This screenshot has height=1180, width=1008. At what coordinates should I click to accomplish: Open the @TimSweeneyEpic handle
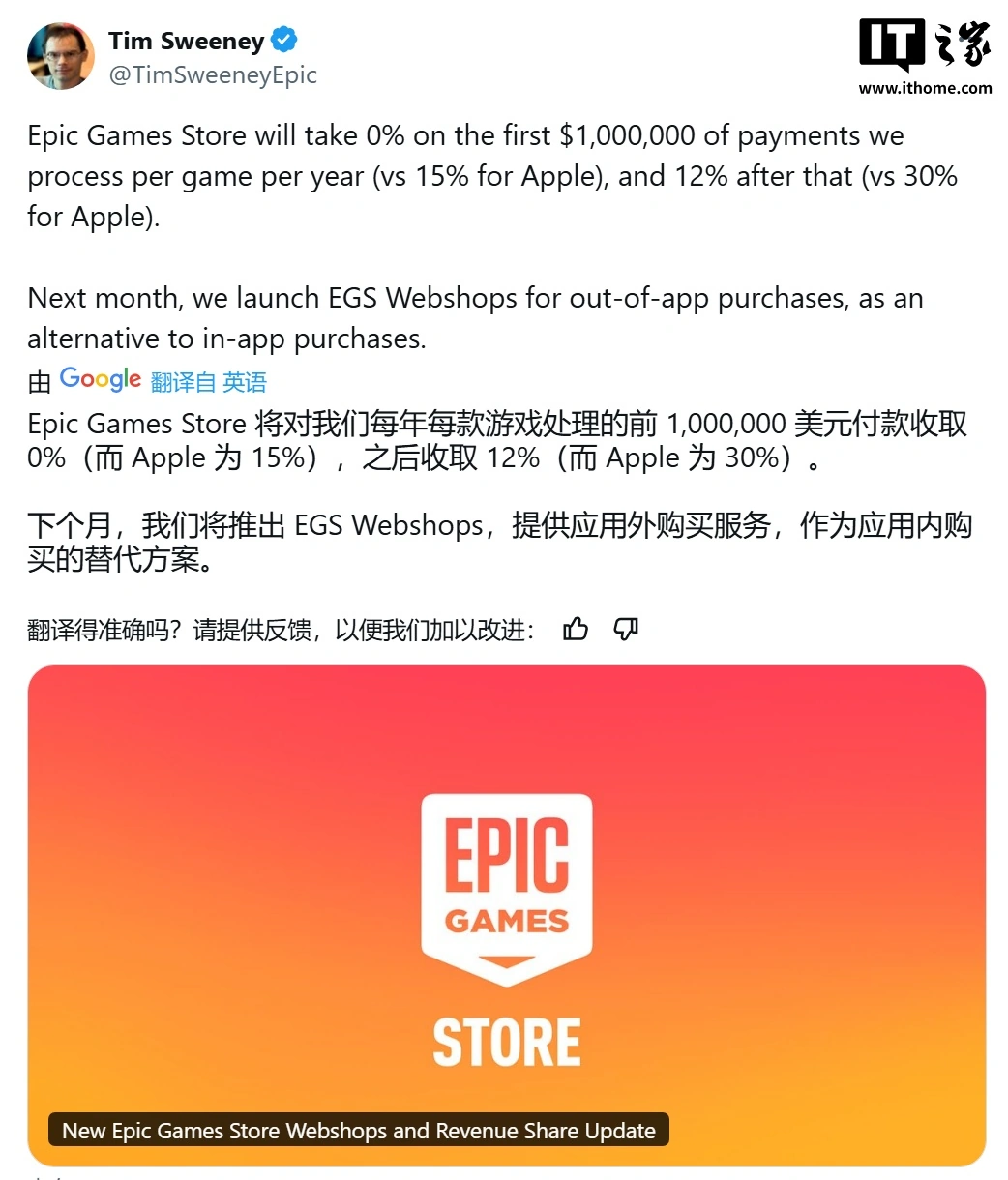[x=213, y=75]
